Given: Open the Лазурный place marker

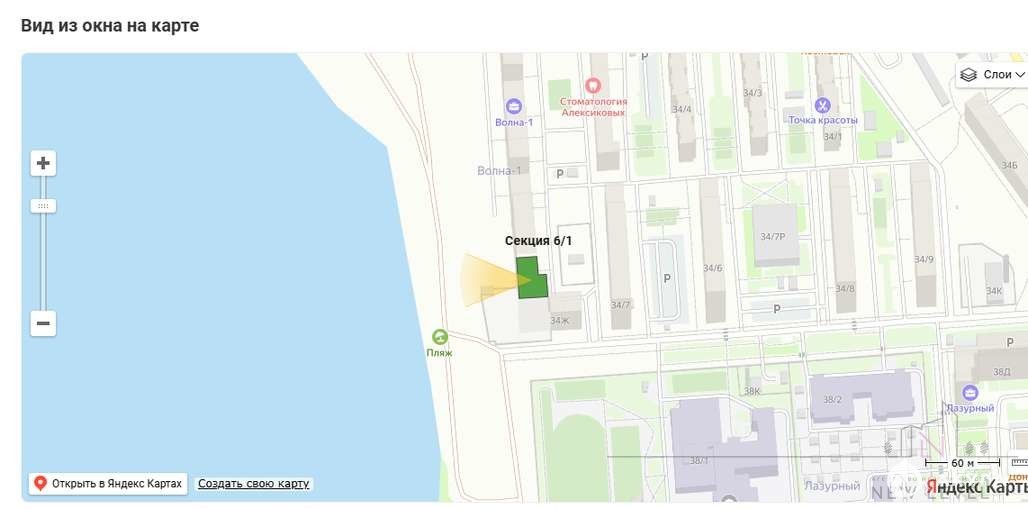Looking at the screenshot, I should [969, 392].
